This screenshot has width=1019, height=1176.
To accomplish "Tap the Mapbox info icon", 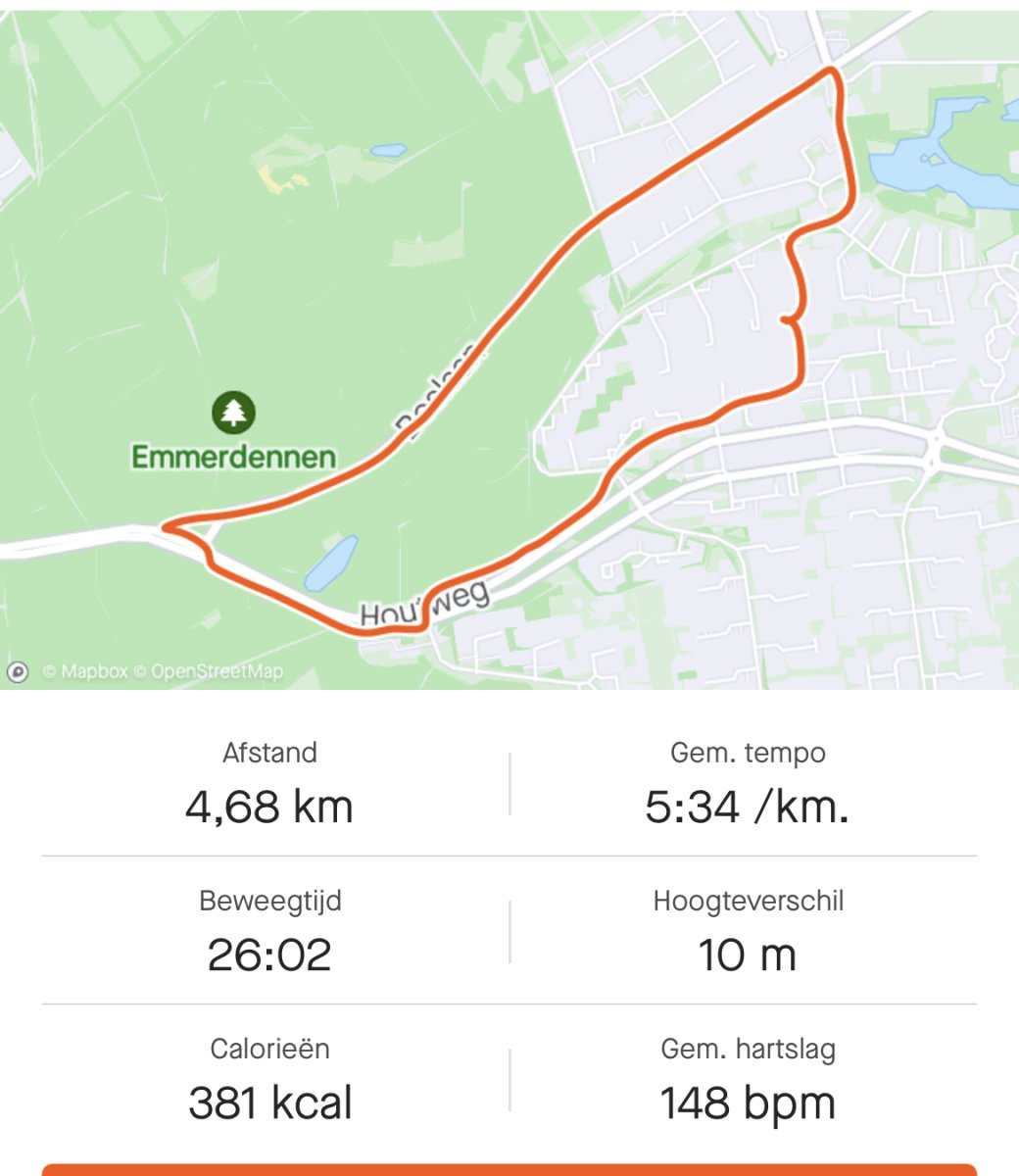I will pyautogui.click(x=18, y=672).
